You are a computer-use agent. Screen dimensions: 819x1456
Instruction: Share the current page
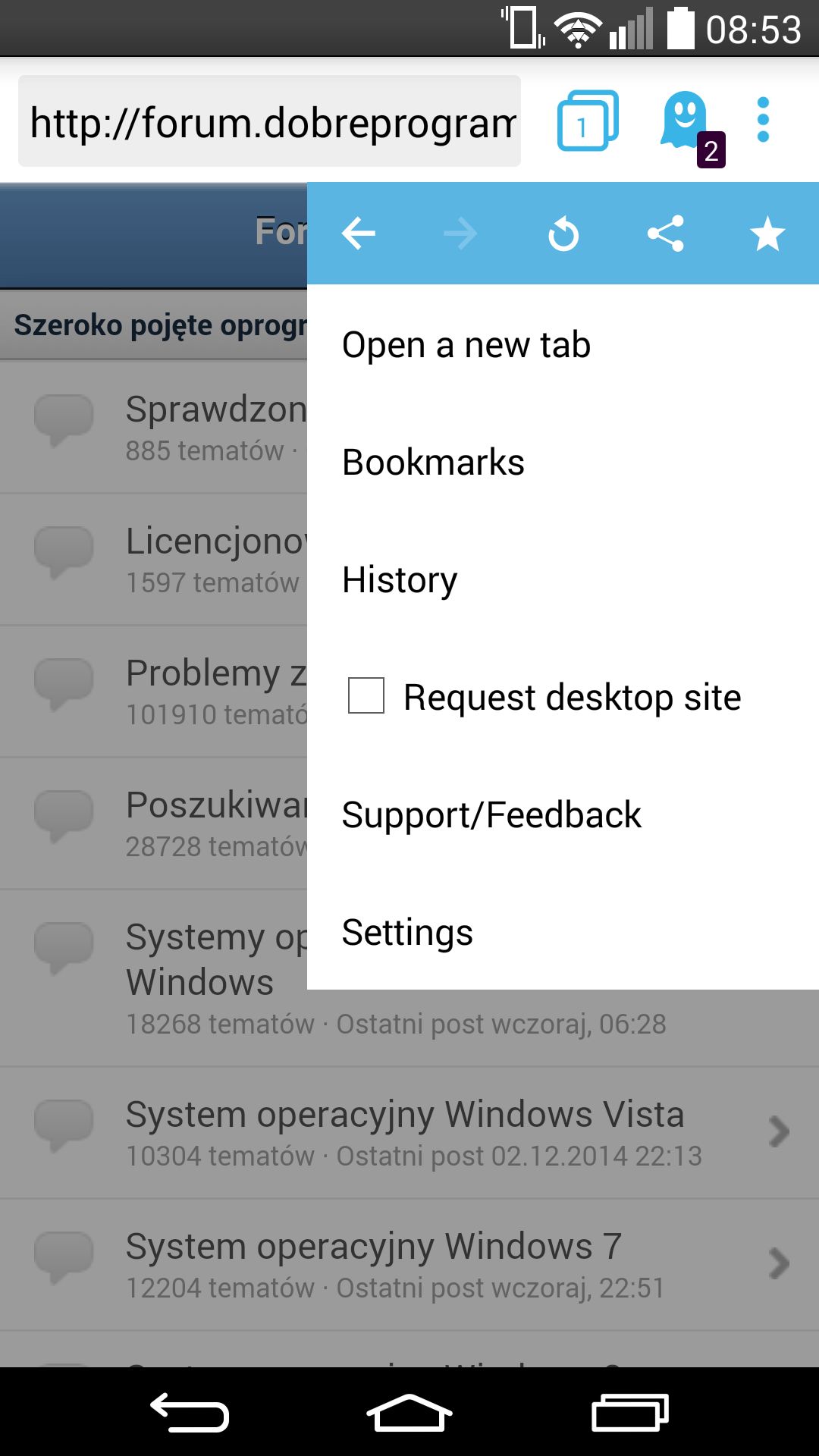(x=666, y=234)
